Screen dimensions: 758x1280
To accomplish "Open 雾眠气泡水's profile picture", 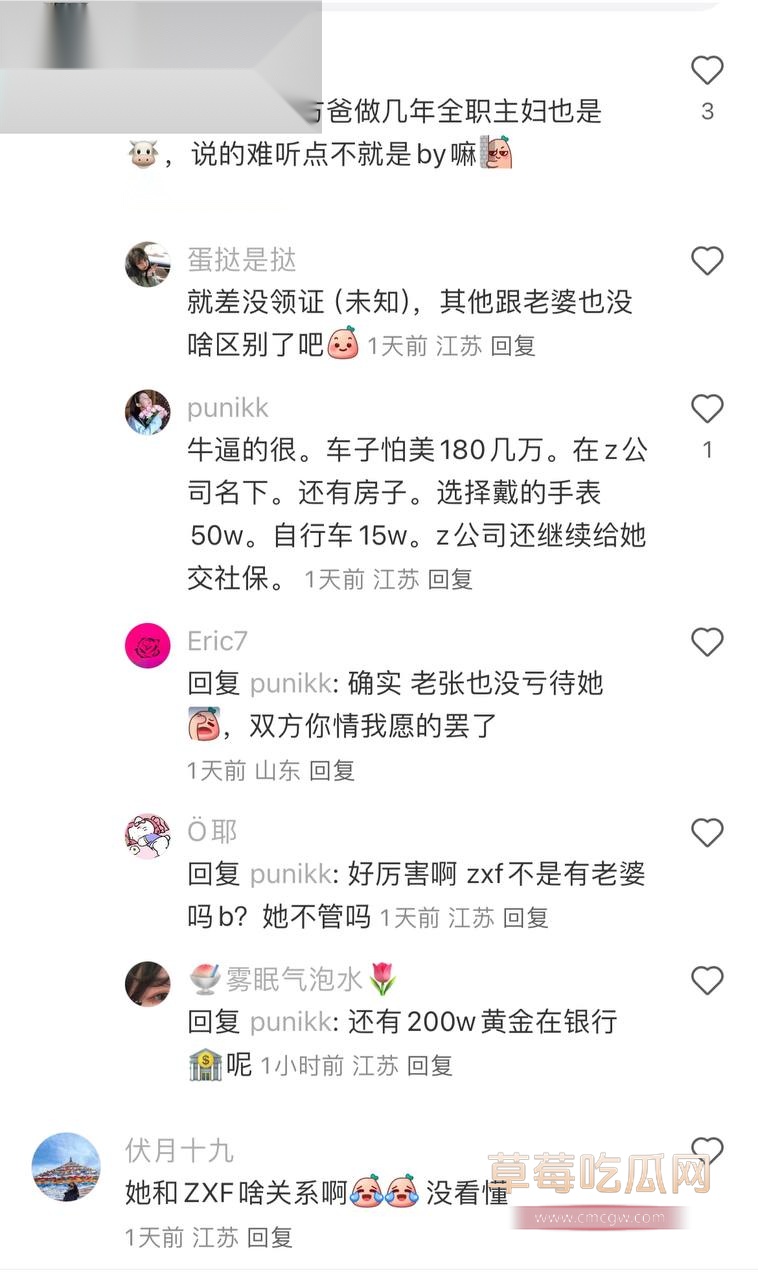I will (147, 984).
